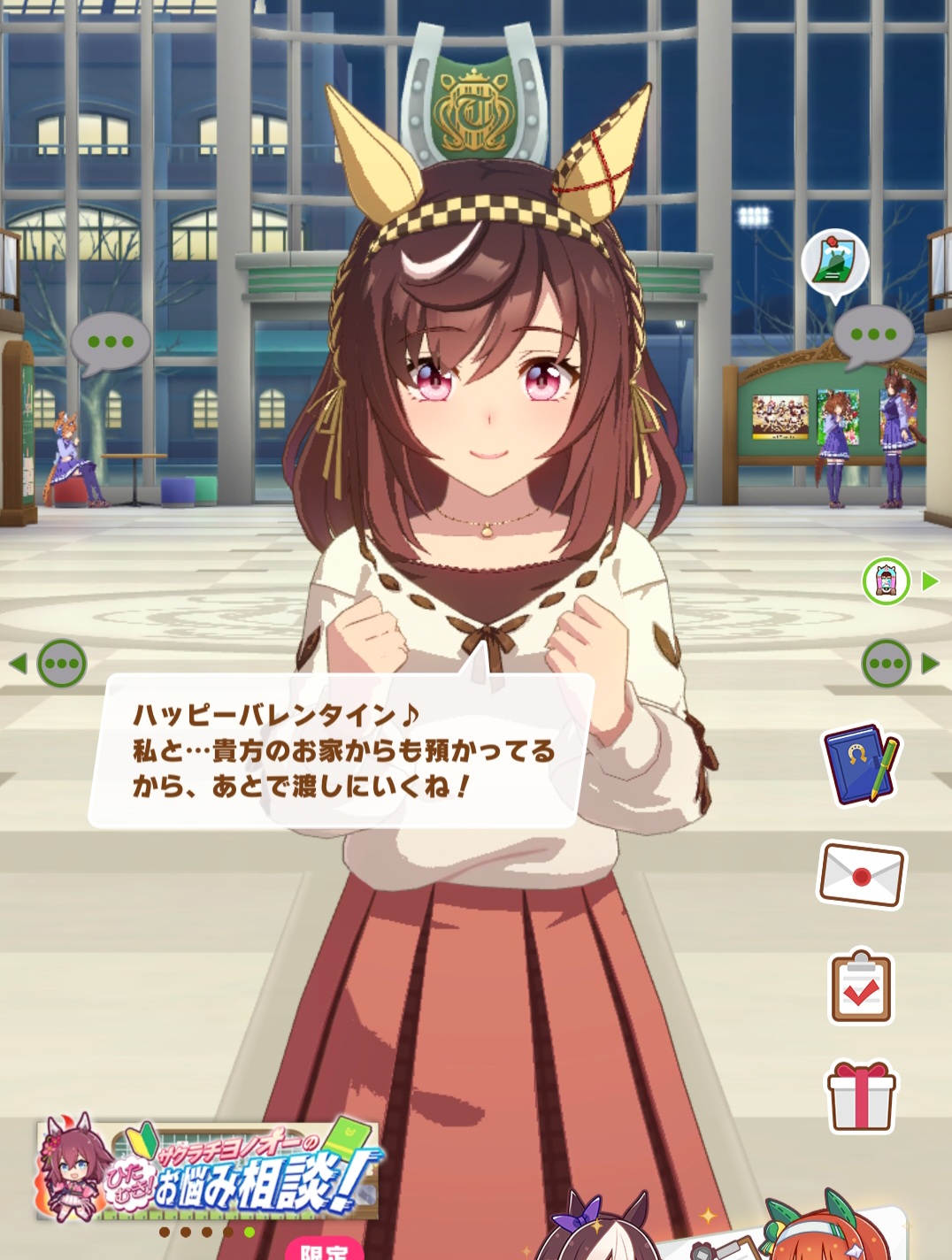This screenshot has width=952, height=1260.
Task: Tap the speech bubble above the two standing characters
Action: point(871,335)
